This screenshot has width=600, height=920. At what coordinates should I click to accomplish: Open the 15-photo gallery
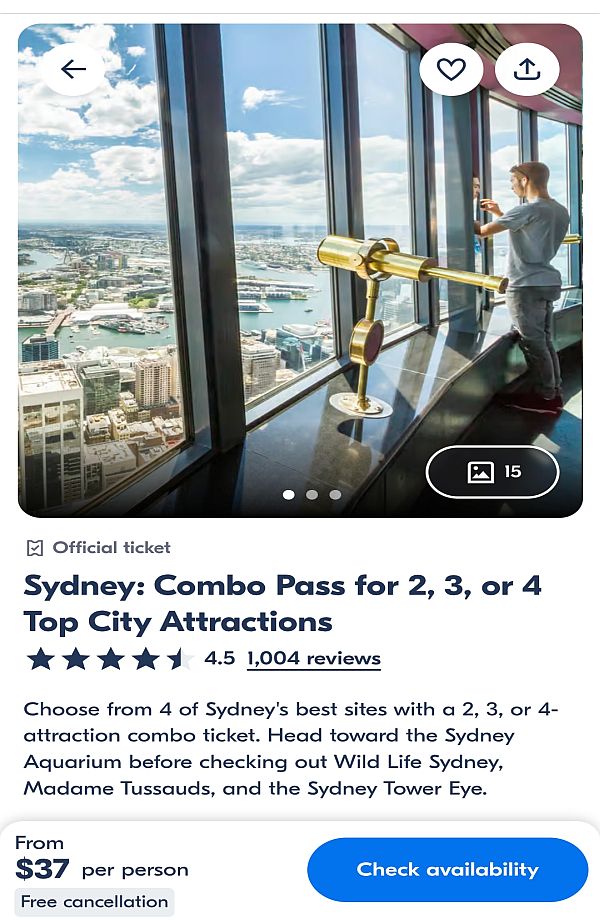click(x=493, y=472)
